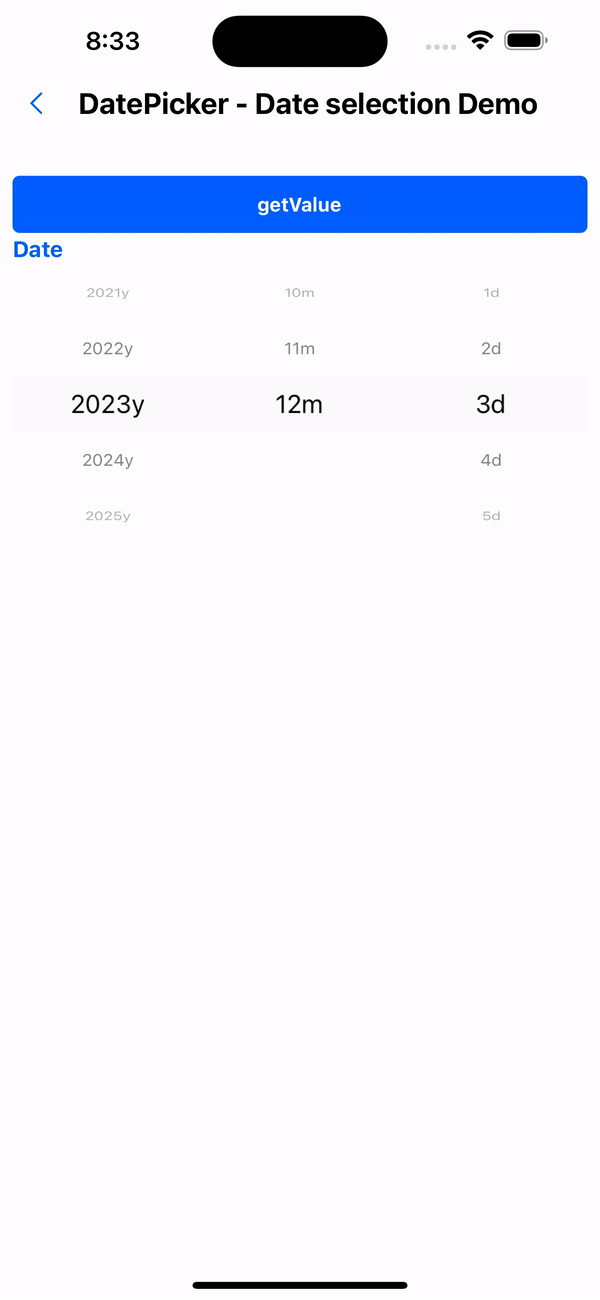Screen dimensions: 600x1300
Task: Choose 11m in the month wheel
Action: (x=300, y=349)
